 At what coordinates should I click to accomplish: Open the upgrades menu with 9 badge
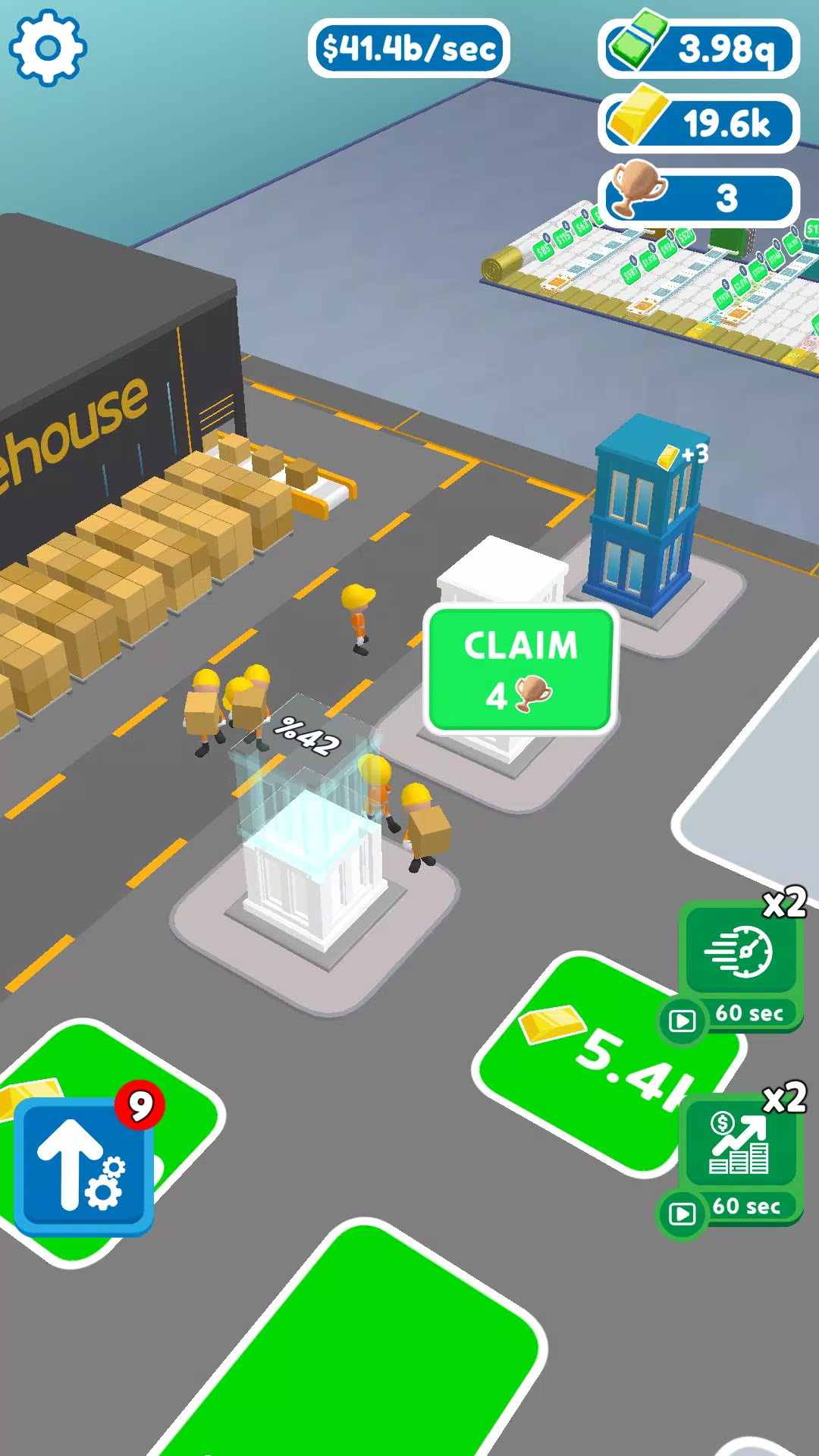click(83, 1164)
